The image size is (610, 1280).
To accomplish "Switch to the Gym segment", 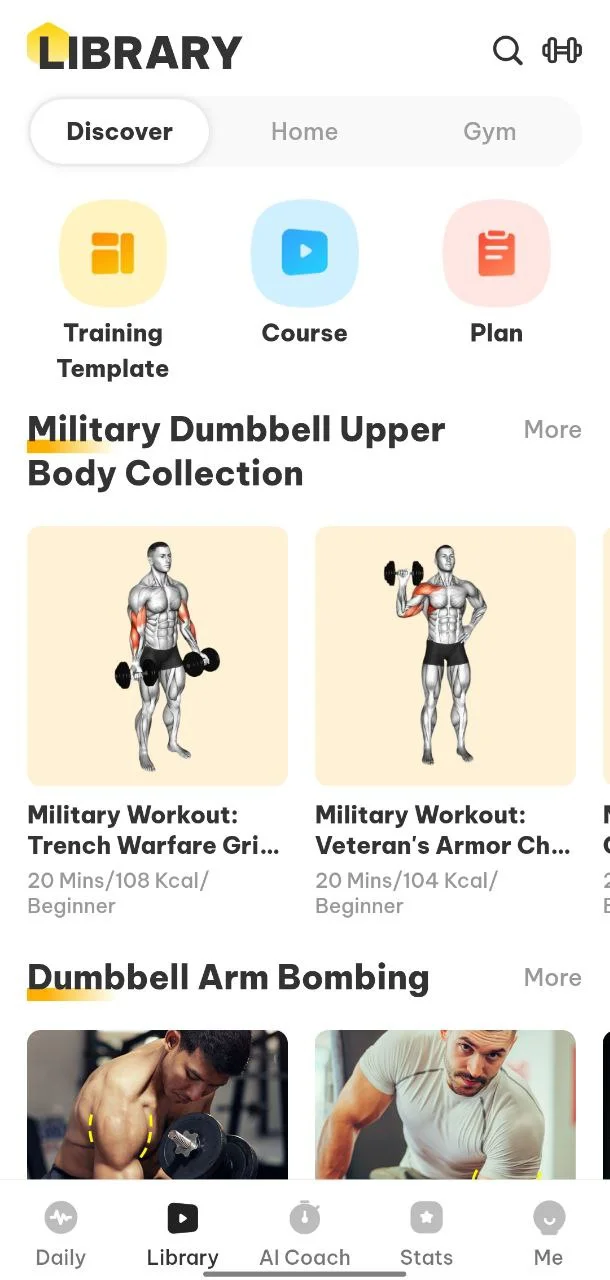I will pos(489,131).
